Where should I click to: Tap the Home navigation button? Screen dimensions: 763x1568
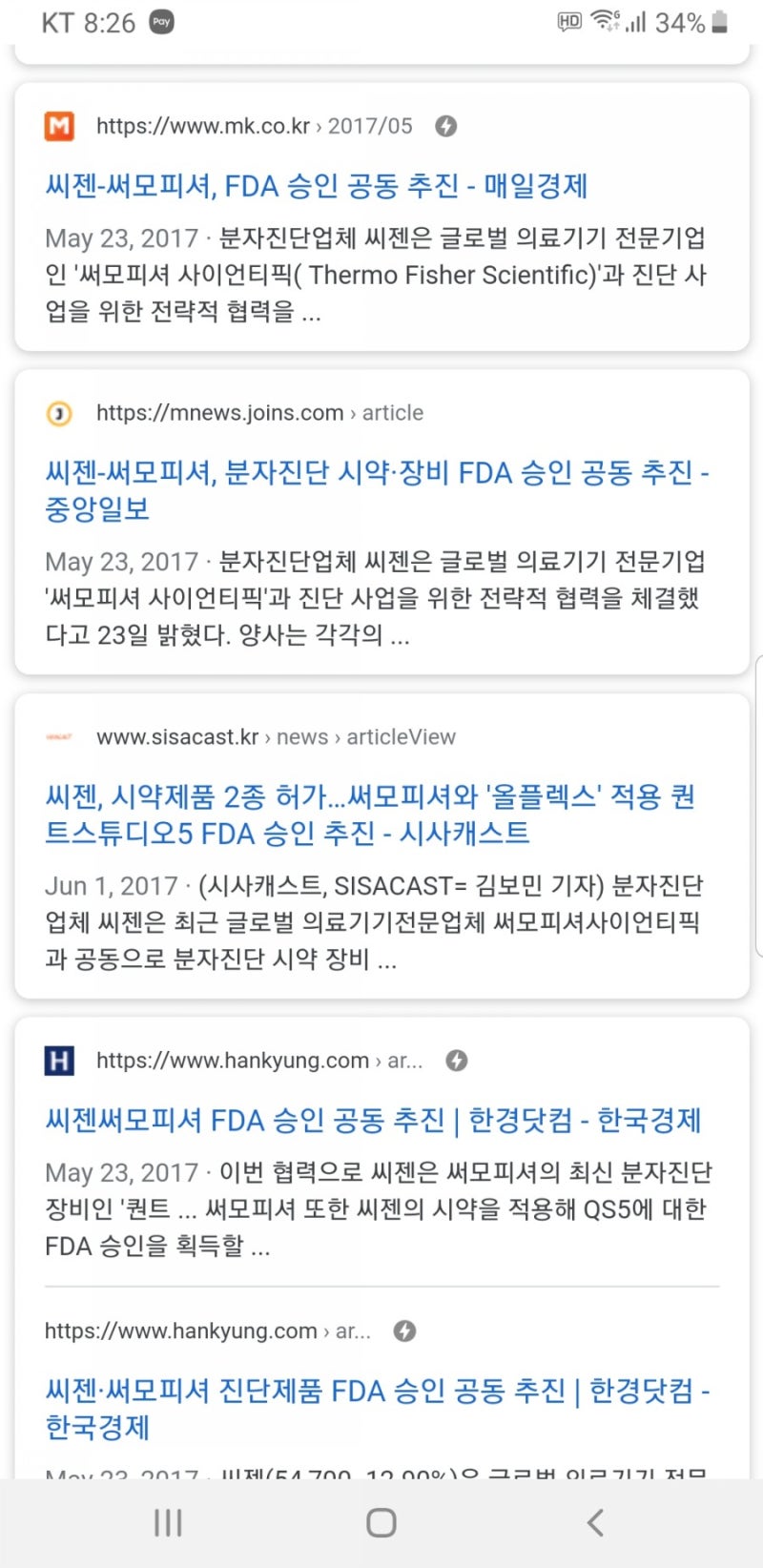click(381, 1522)
